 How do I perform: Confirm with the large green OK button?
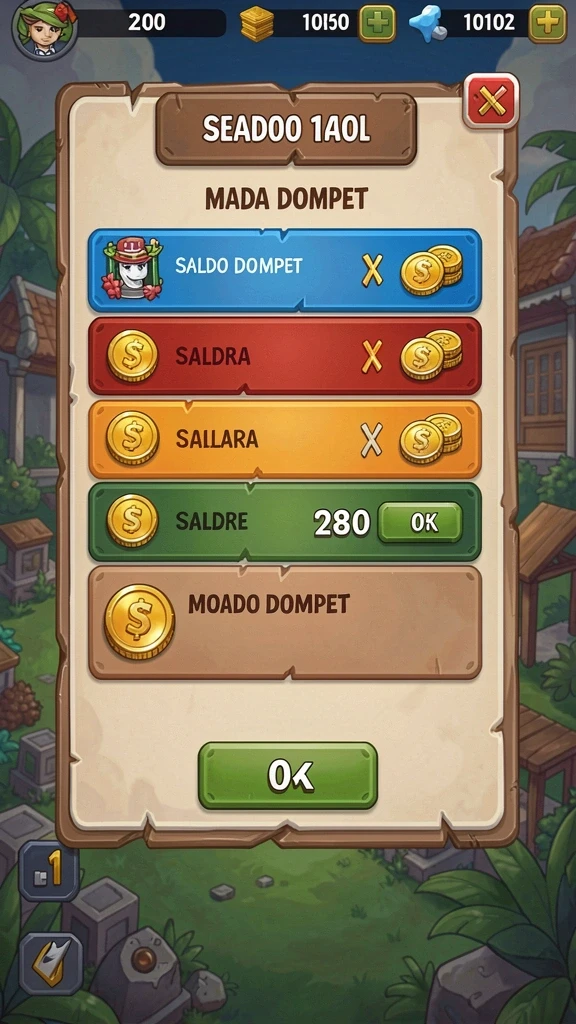point(288,775)
